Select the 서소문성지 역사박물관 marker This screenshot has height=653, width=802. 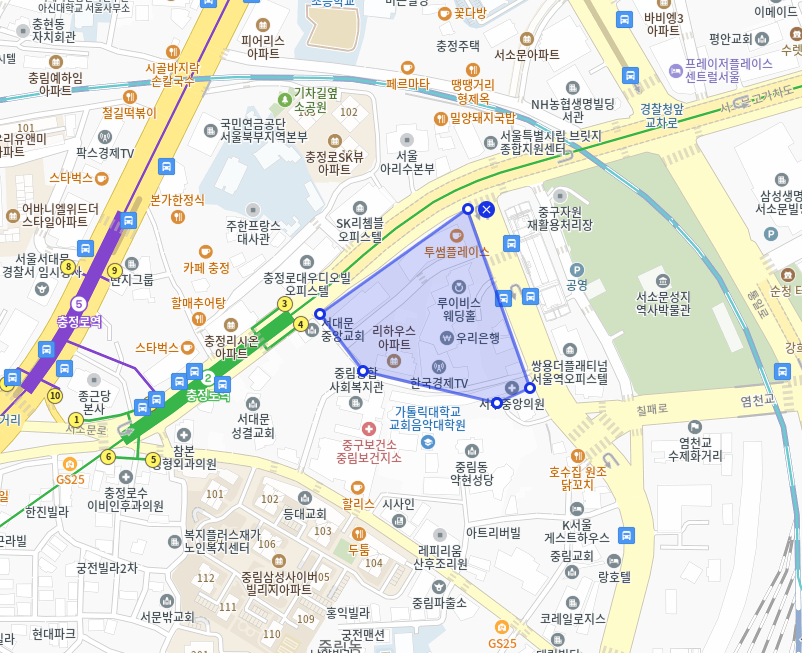663,279
